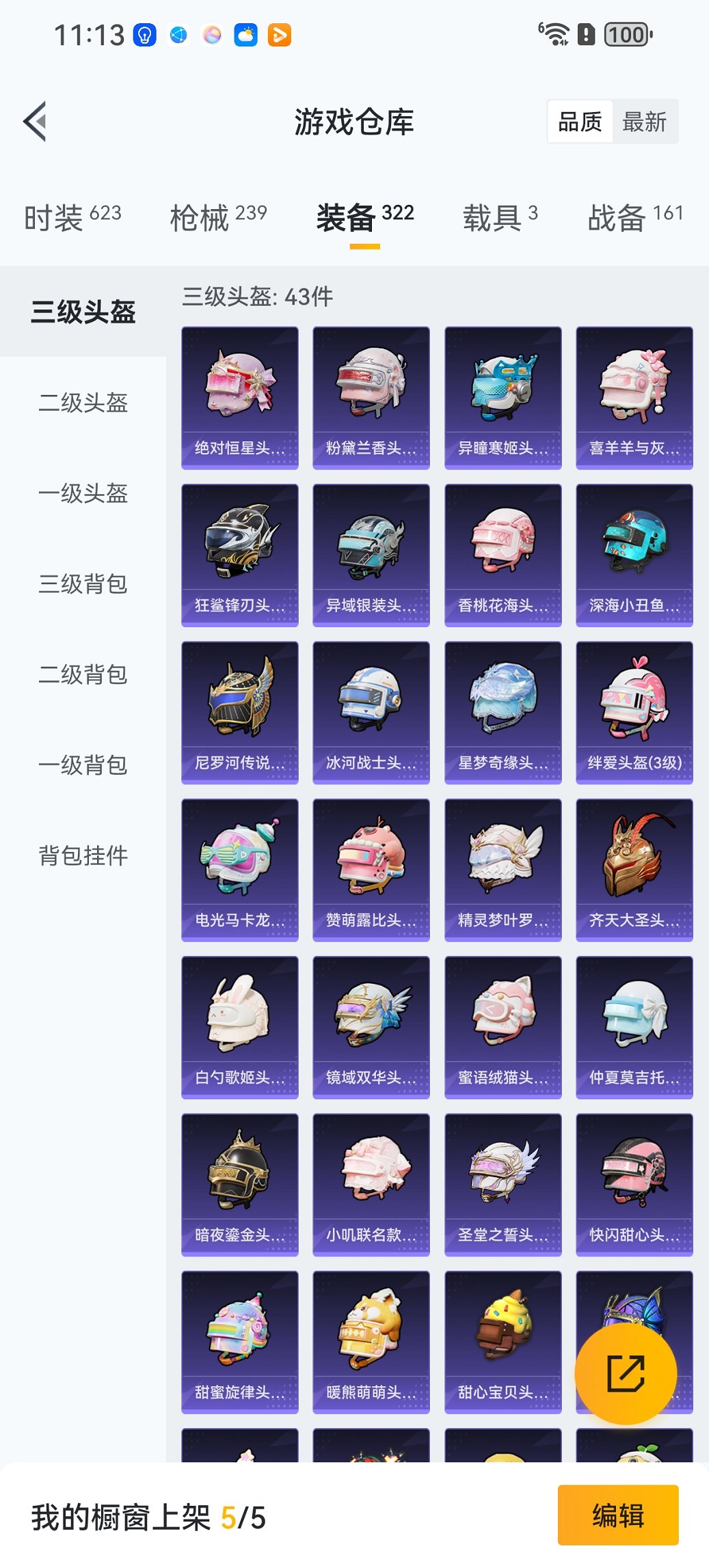
Task: Tap the 编辑 button to edit showcase
Action: pyautogui.click(x=617, y=1515)
